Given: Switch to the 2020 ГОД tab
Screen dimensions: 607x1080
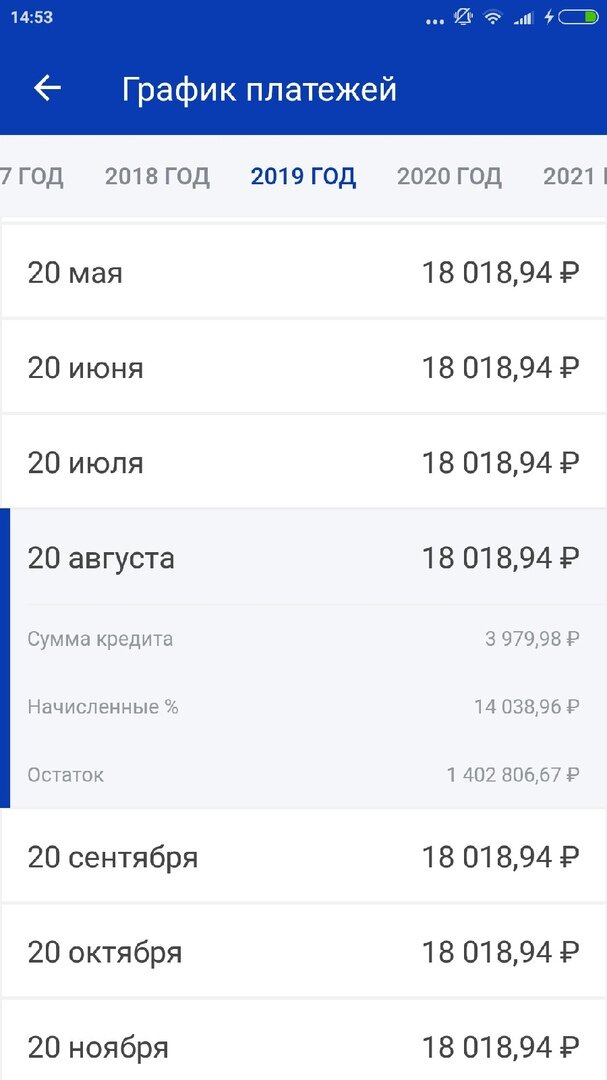Looking at the screenshot, I should coord(449,177).
